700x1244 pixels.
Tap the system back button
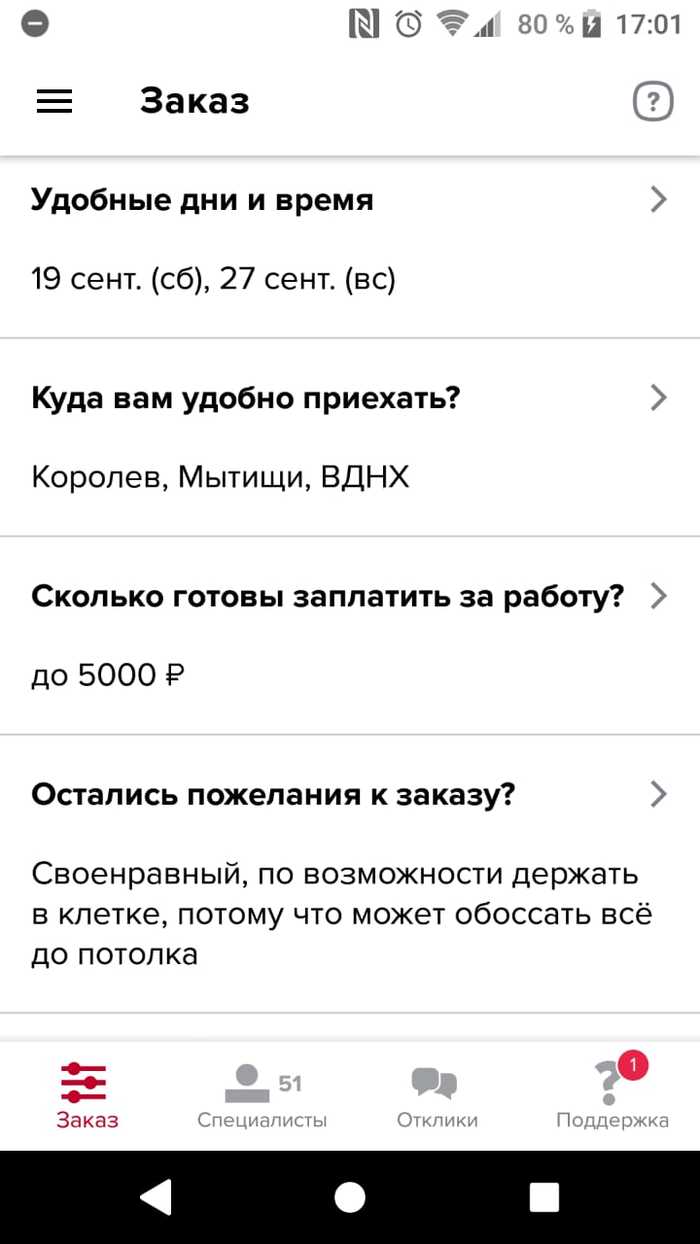[x=155, y=1196]
